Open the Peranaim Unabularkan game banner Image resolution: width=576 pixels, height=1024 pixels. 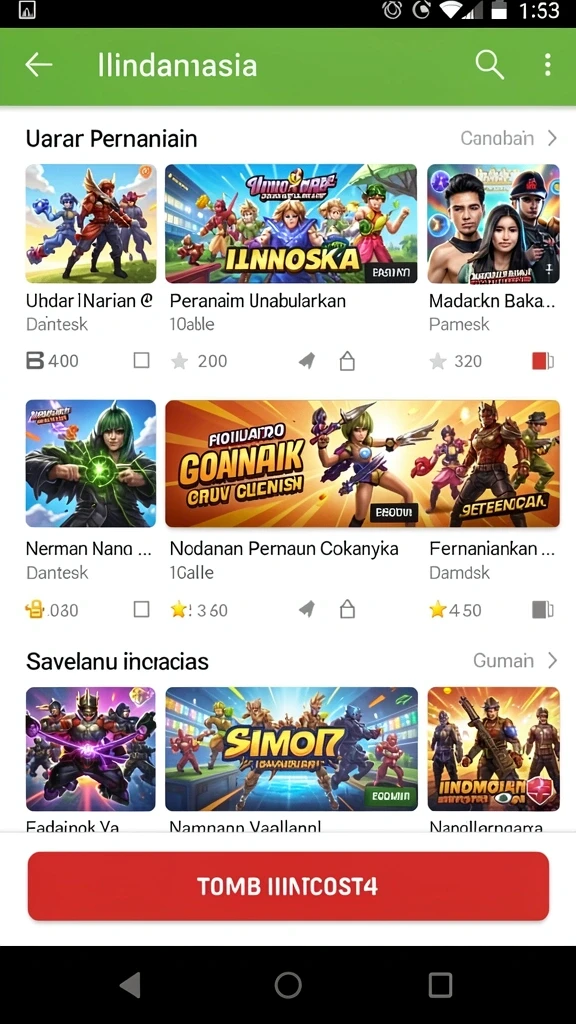[x=291, y=223]
